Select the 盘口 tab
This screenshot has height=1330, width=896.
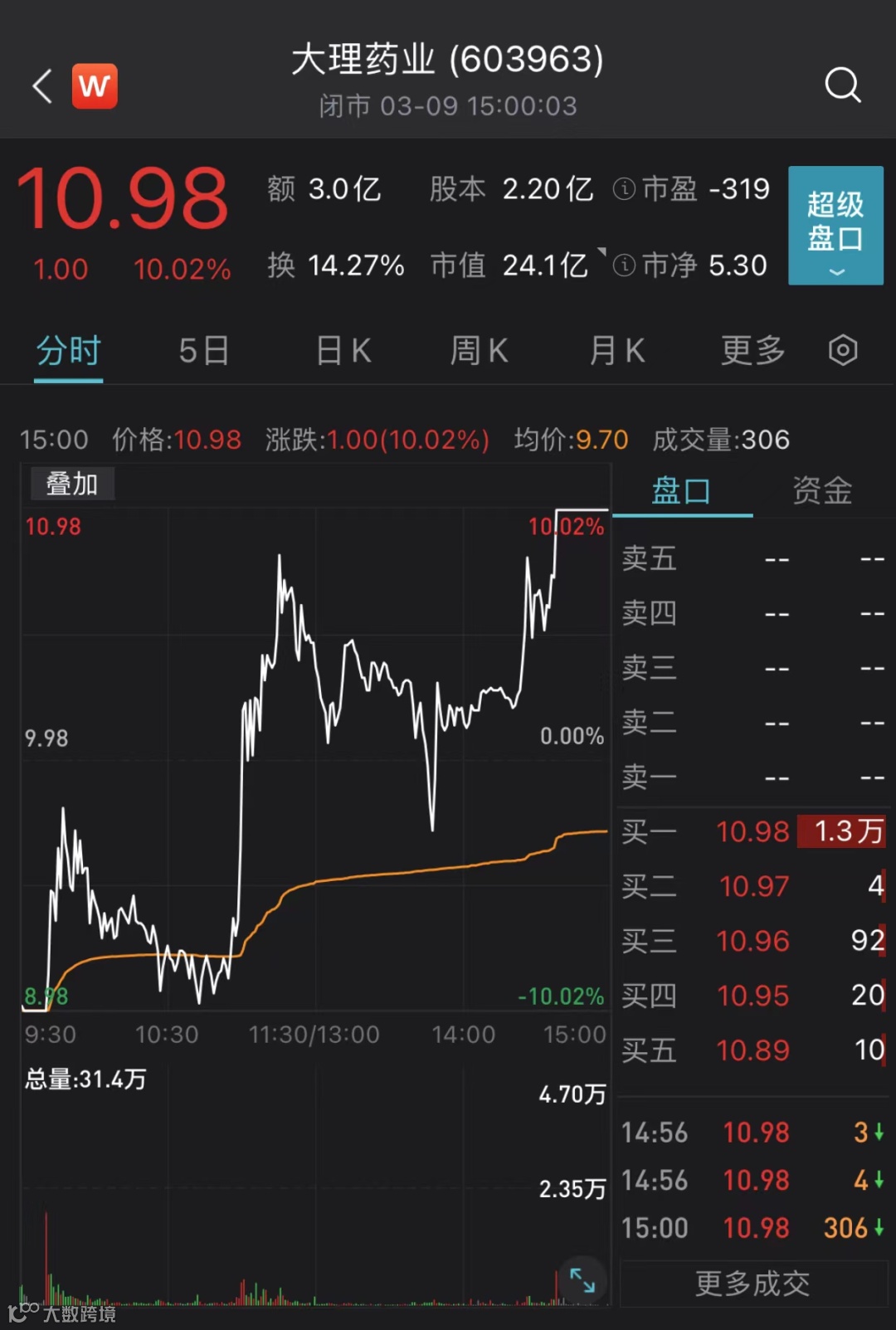point(681,491)
